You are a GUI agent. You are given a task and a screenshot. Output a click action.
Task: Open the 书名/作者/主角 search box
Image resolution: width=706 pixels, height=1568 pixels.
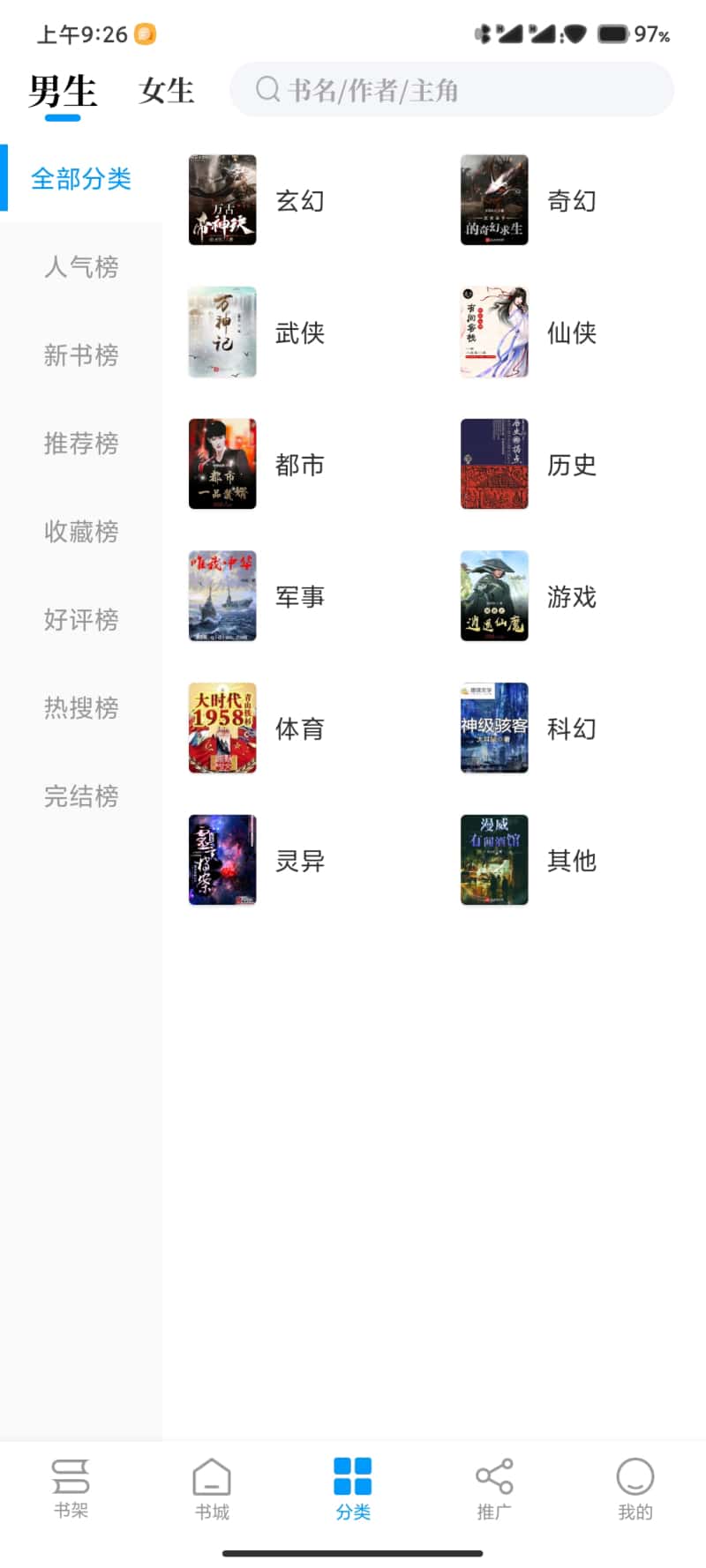(452, 90)
